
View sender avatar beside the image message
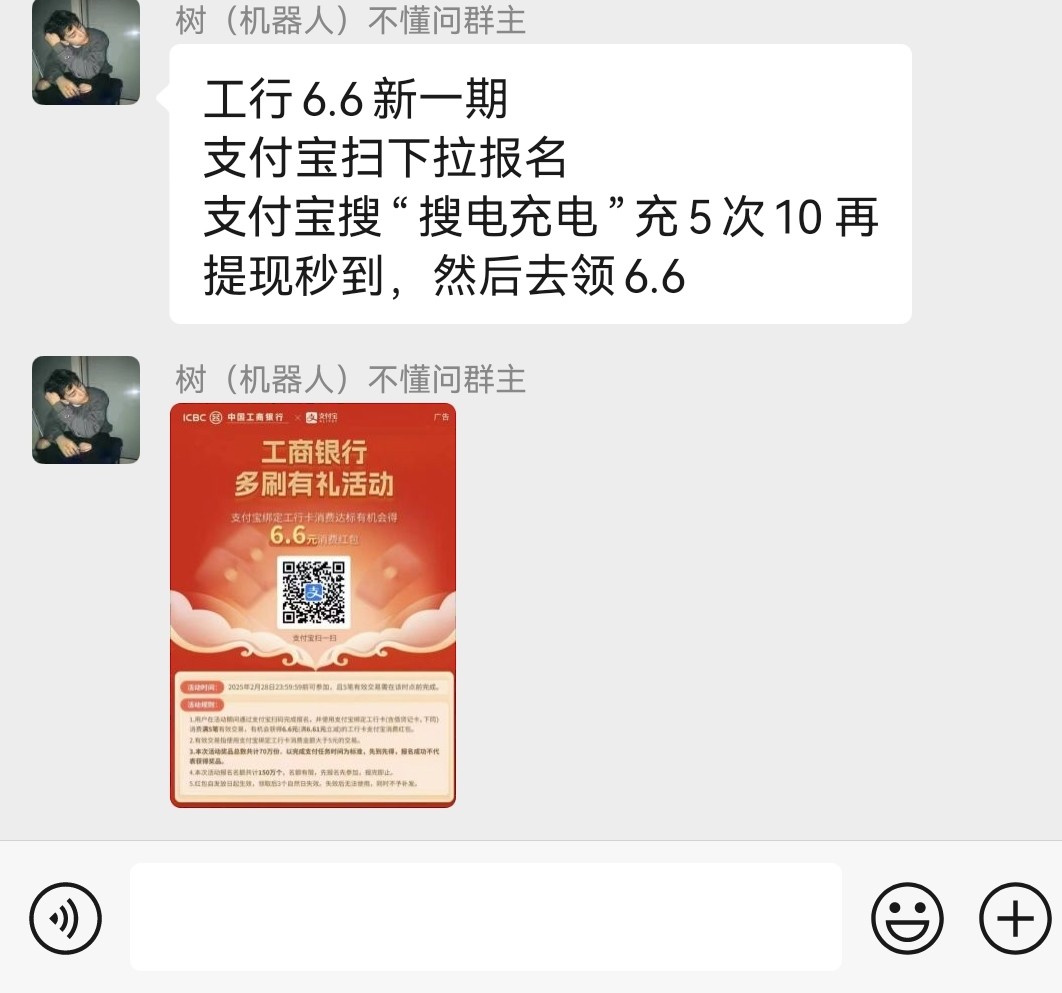click(86, 410)
